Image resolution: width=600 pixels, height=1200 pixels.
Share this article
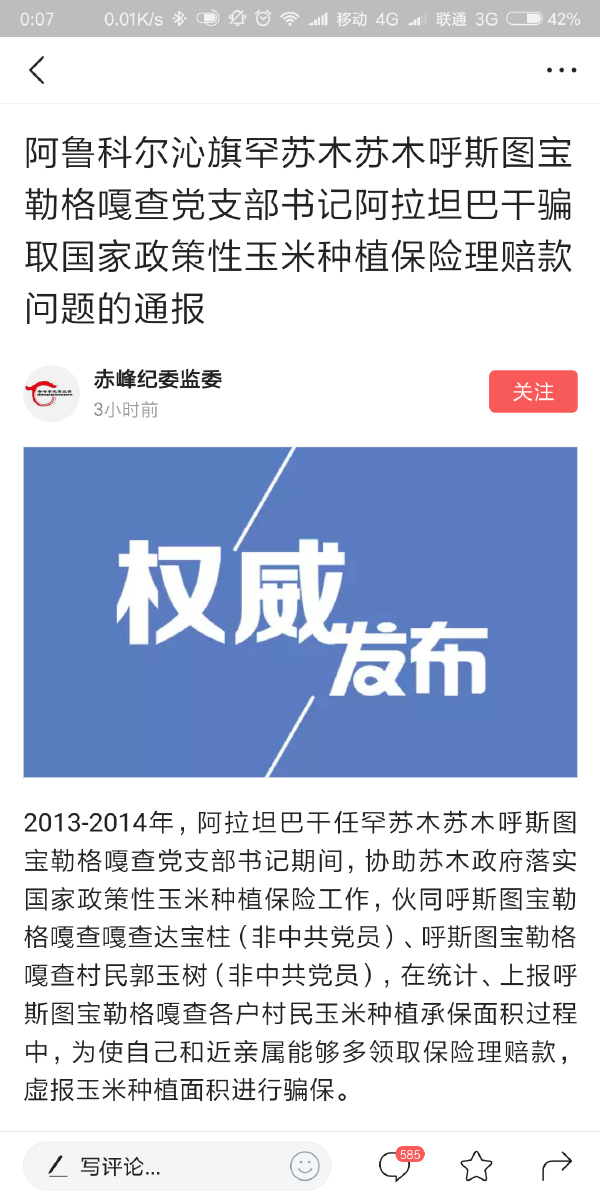pyautogui.click(x=556, y=1166)
